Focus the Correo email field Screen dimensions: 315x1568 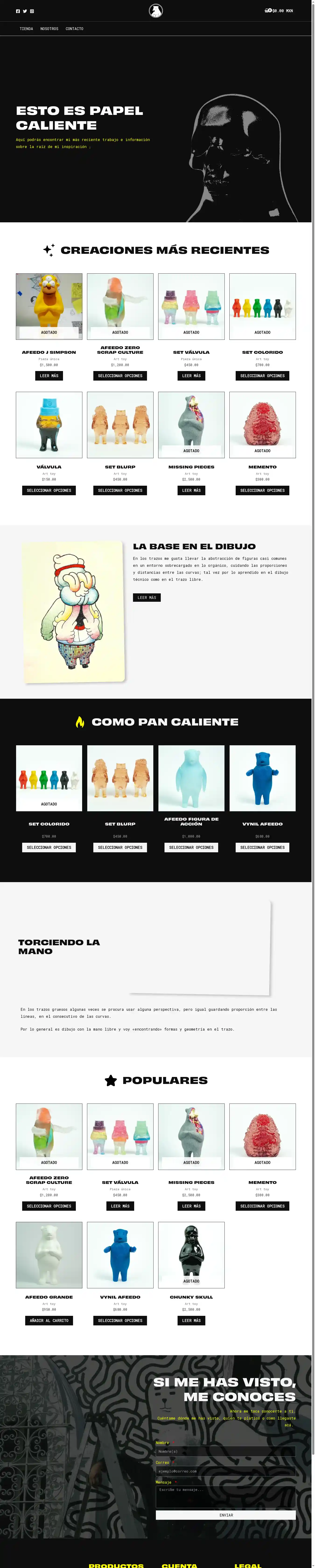225,1471
